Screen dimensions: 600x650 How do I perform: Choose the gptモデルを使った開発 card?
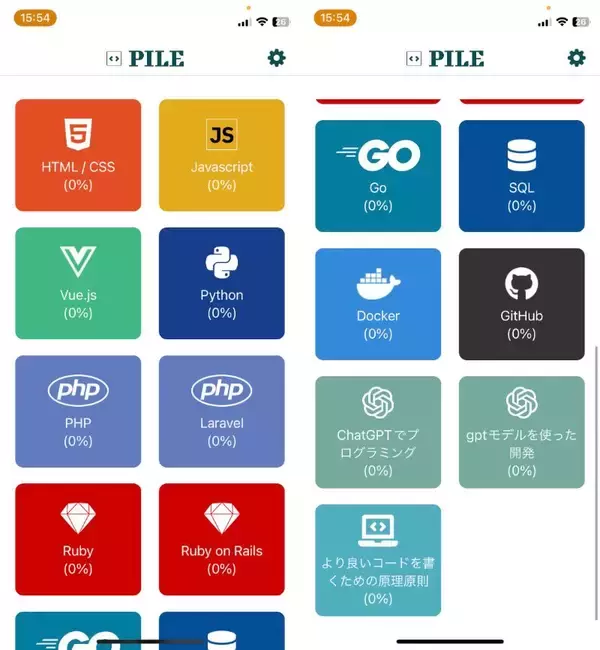(x=521, y=432)
